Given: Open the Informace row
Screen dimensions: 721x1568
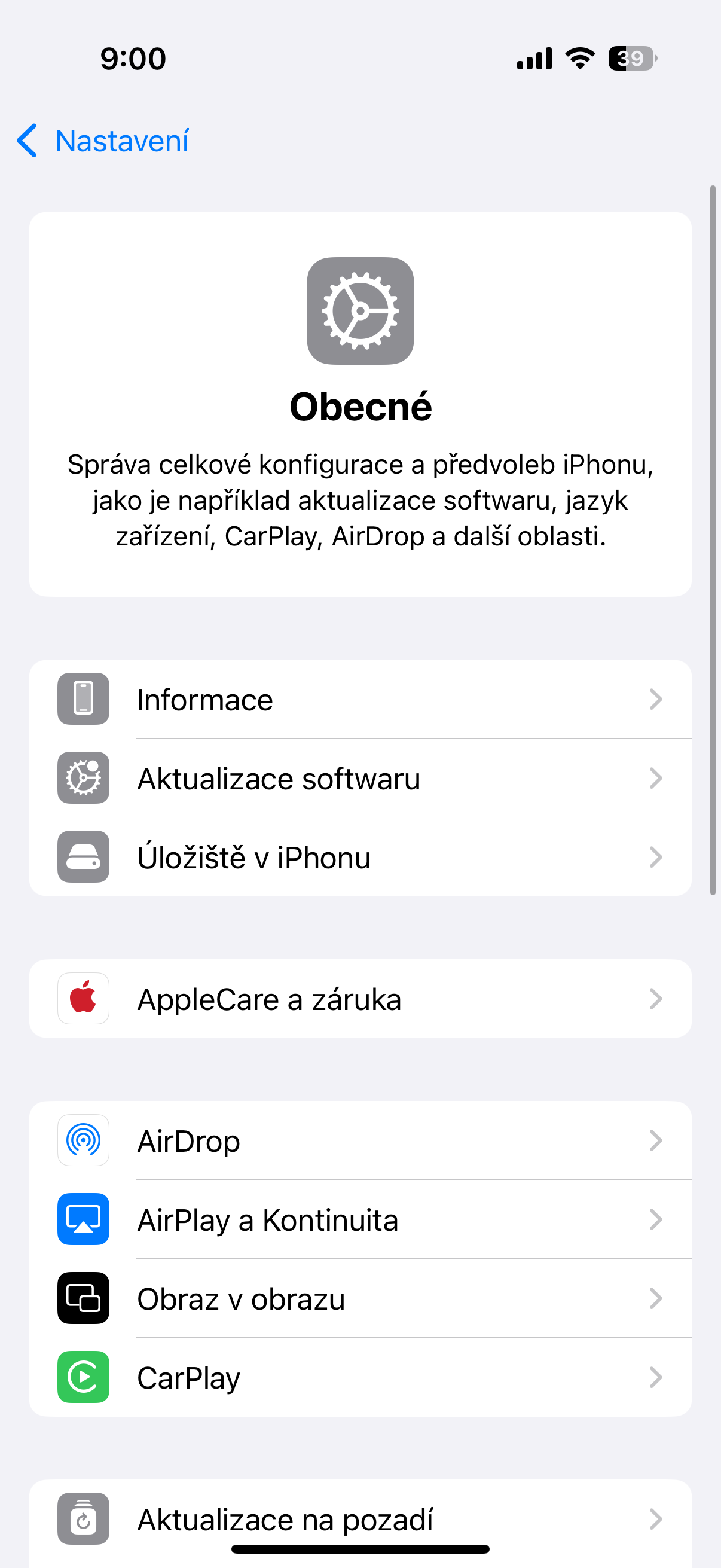Looking at the screenshot, I should (x=359, y=700).
